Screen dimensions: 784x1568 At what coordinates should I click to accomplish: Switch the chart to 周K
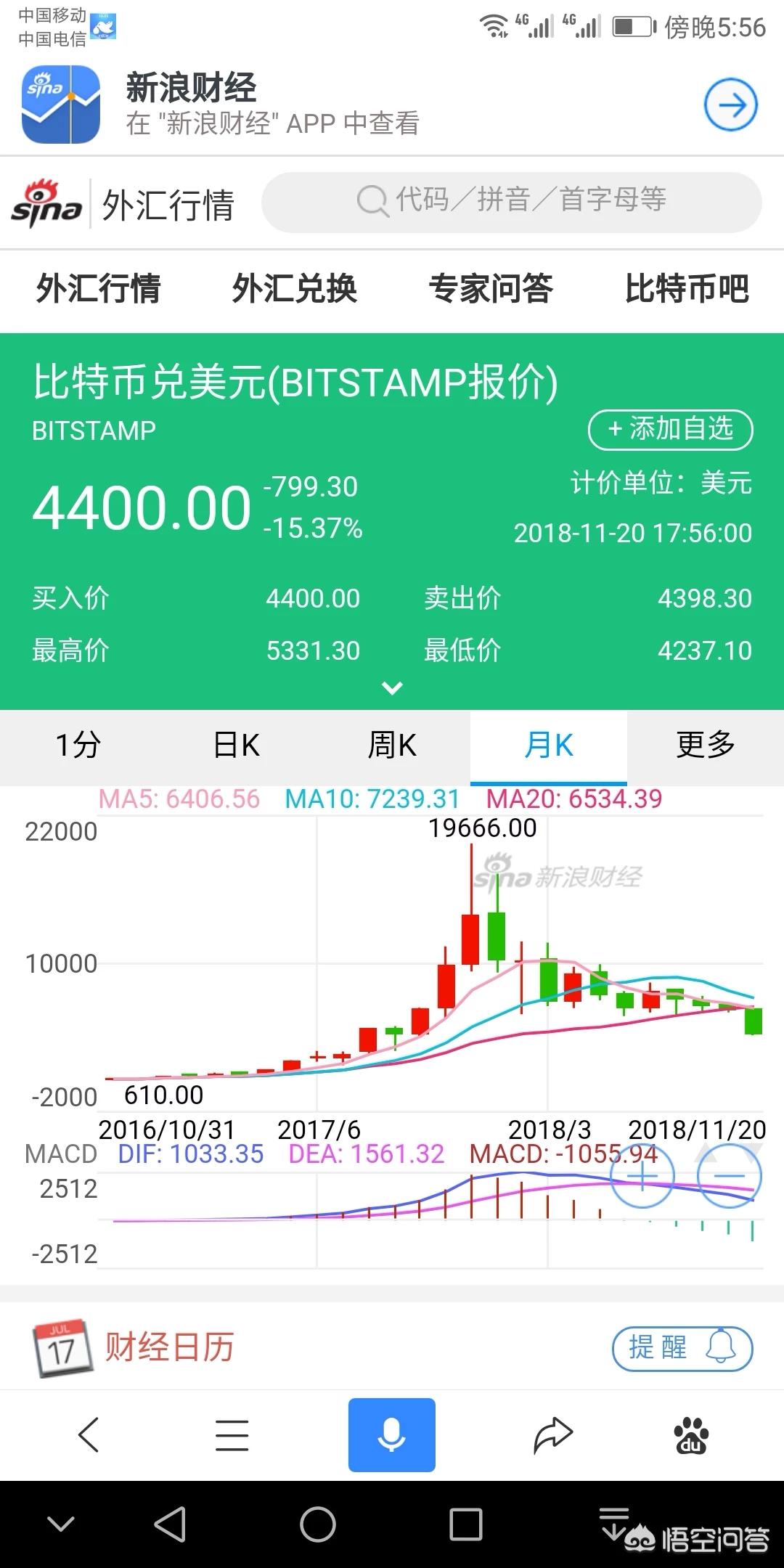(392, 746)
